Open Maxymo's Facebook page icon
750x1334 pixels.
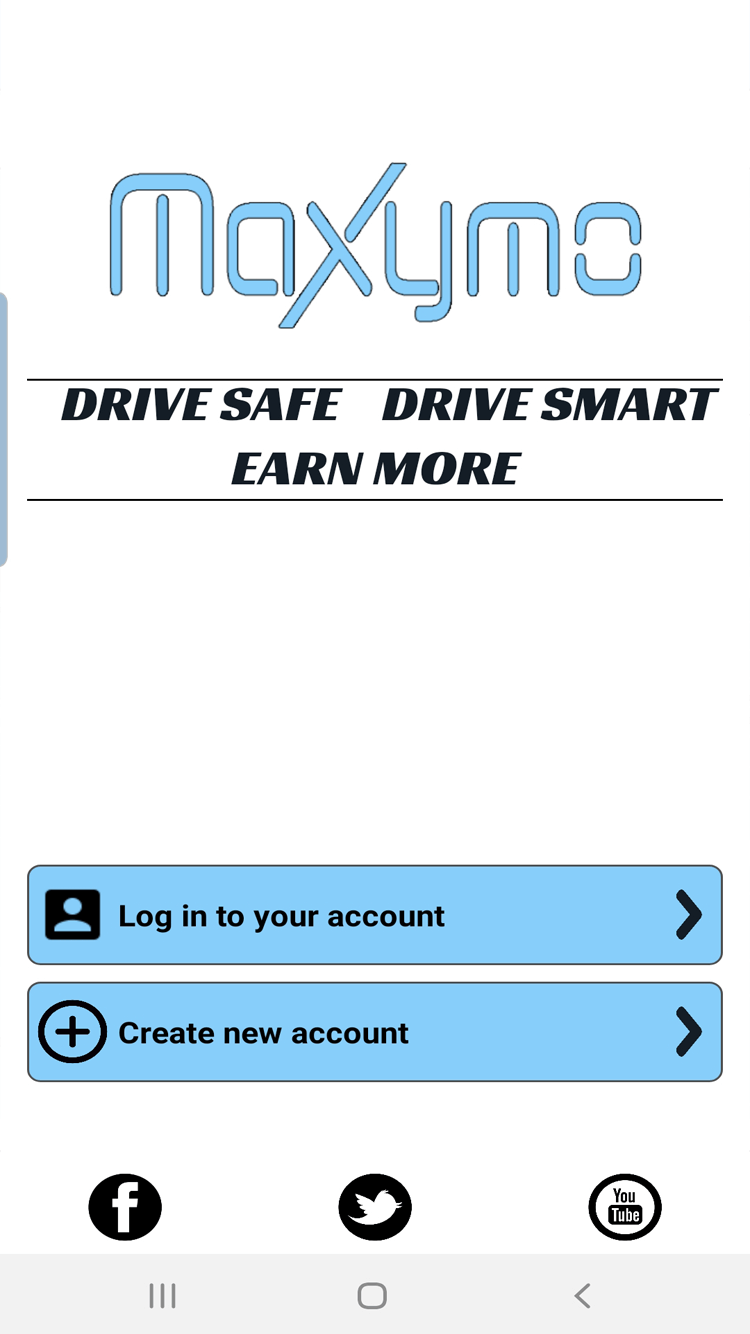click(x=125, y=1207)
